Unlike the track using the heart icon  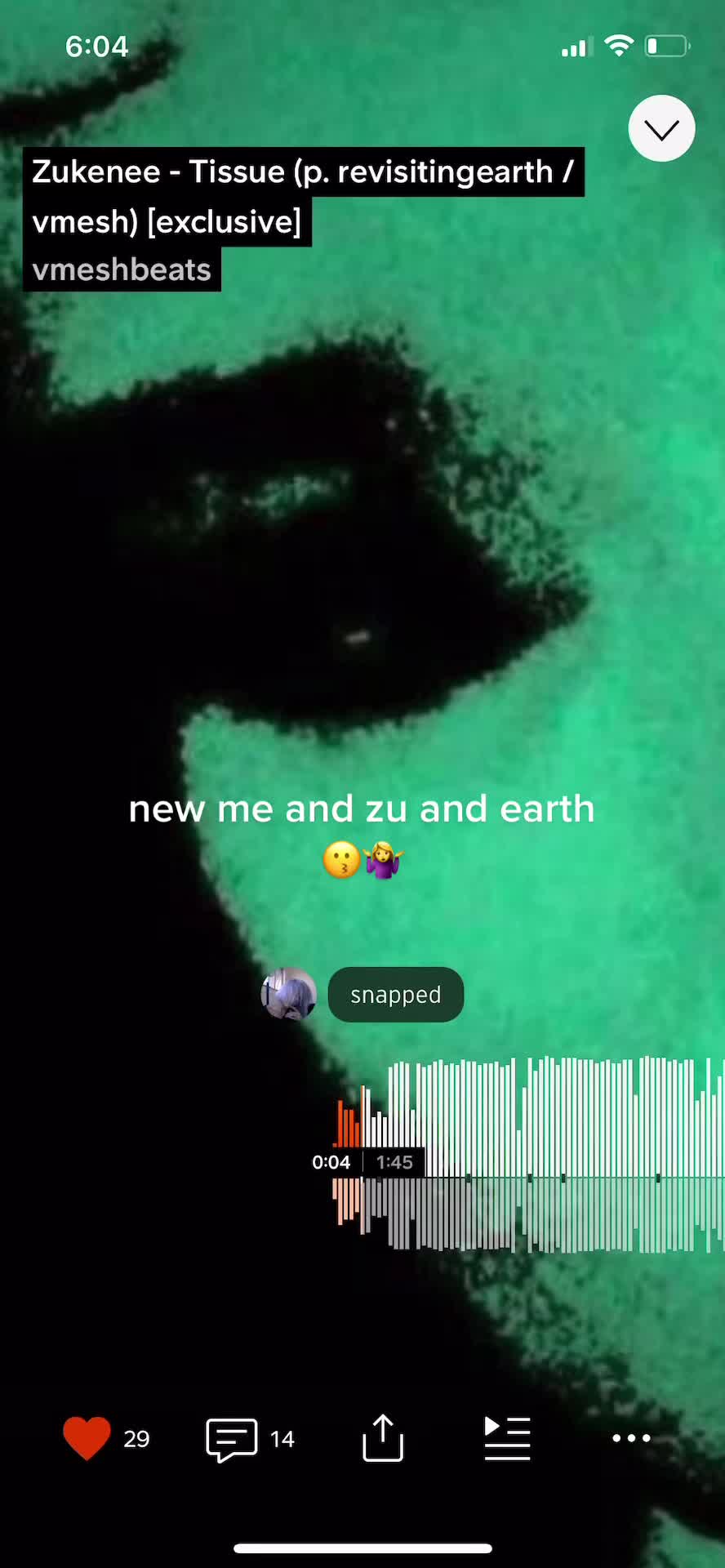87,1437
